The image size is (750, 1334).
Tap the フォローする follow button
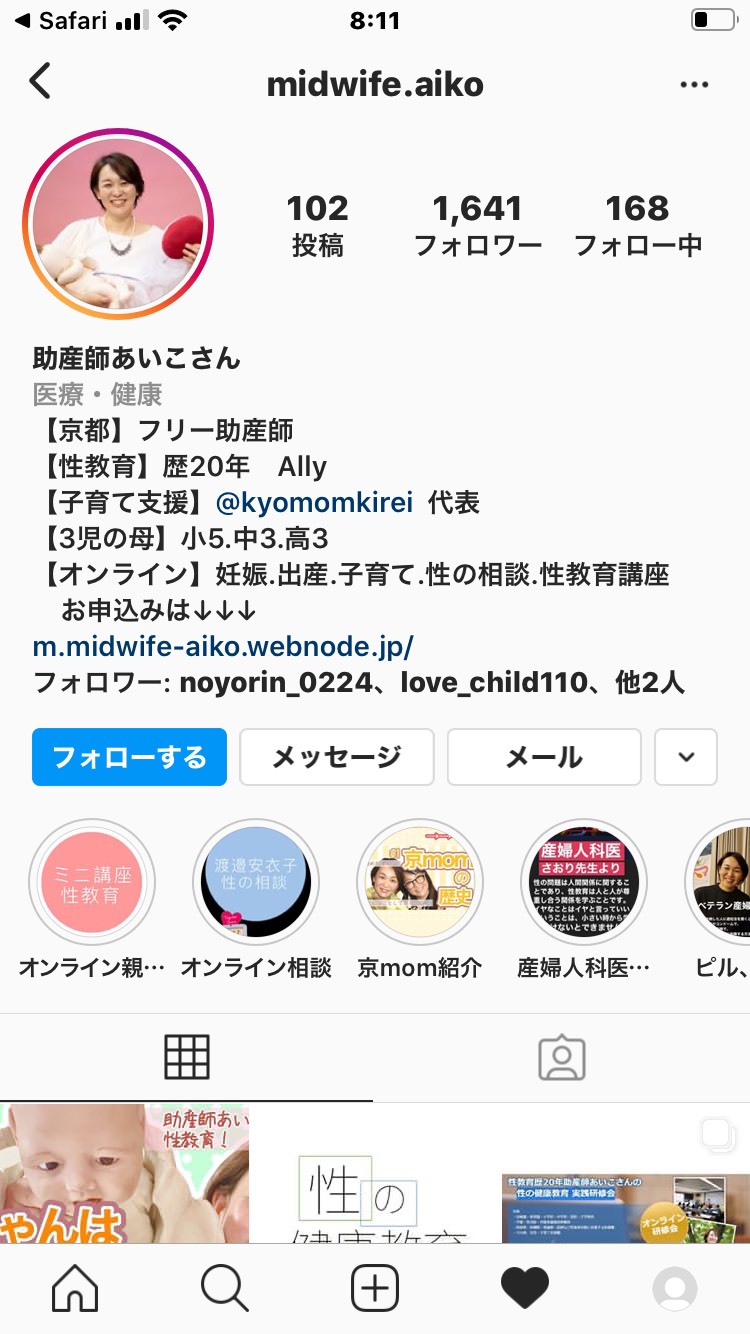(130, 757)
